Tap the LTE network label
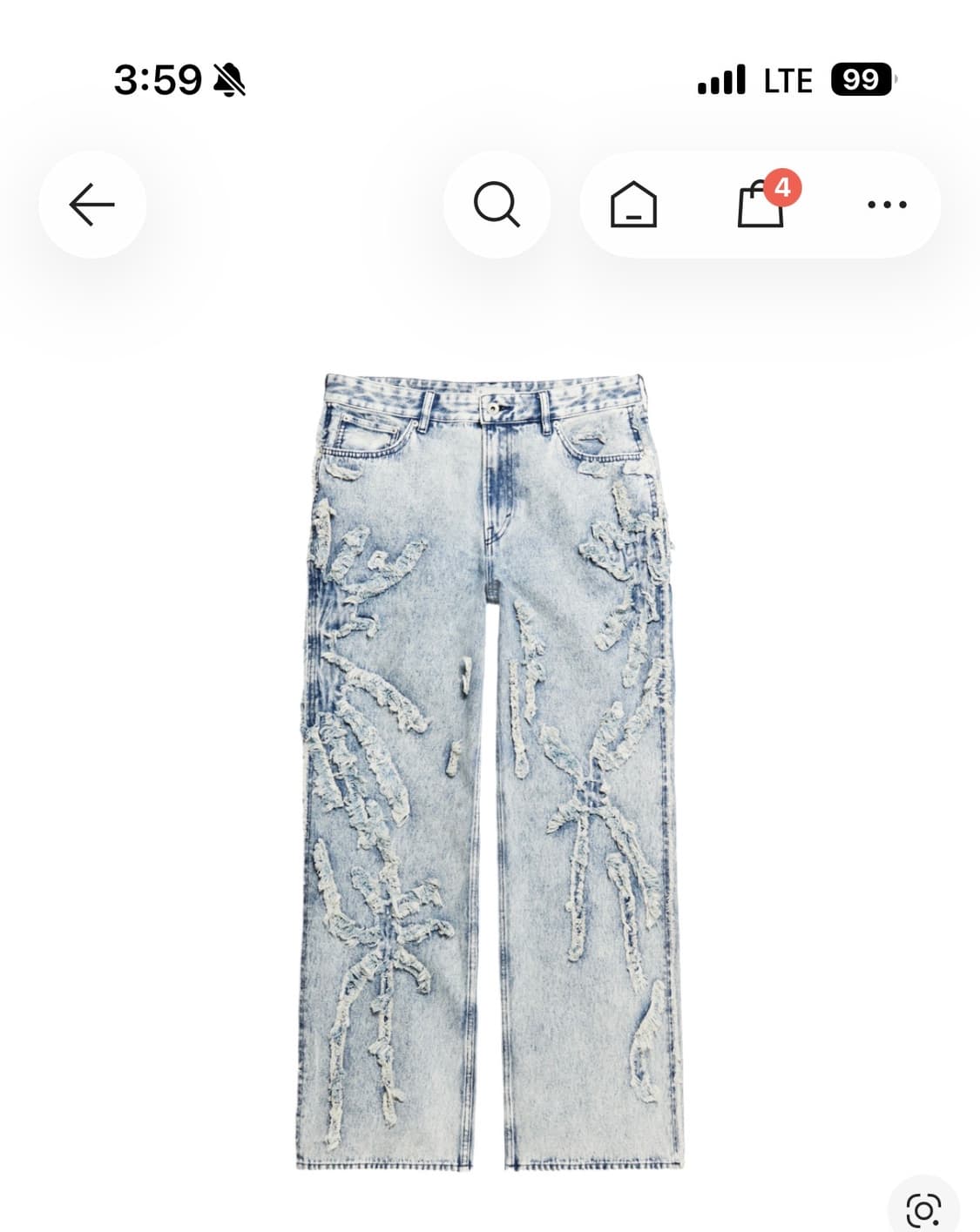This screenshot has height=1232, width=980. (786, 80)
